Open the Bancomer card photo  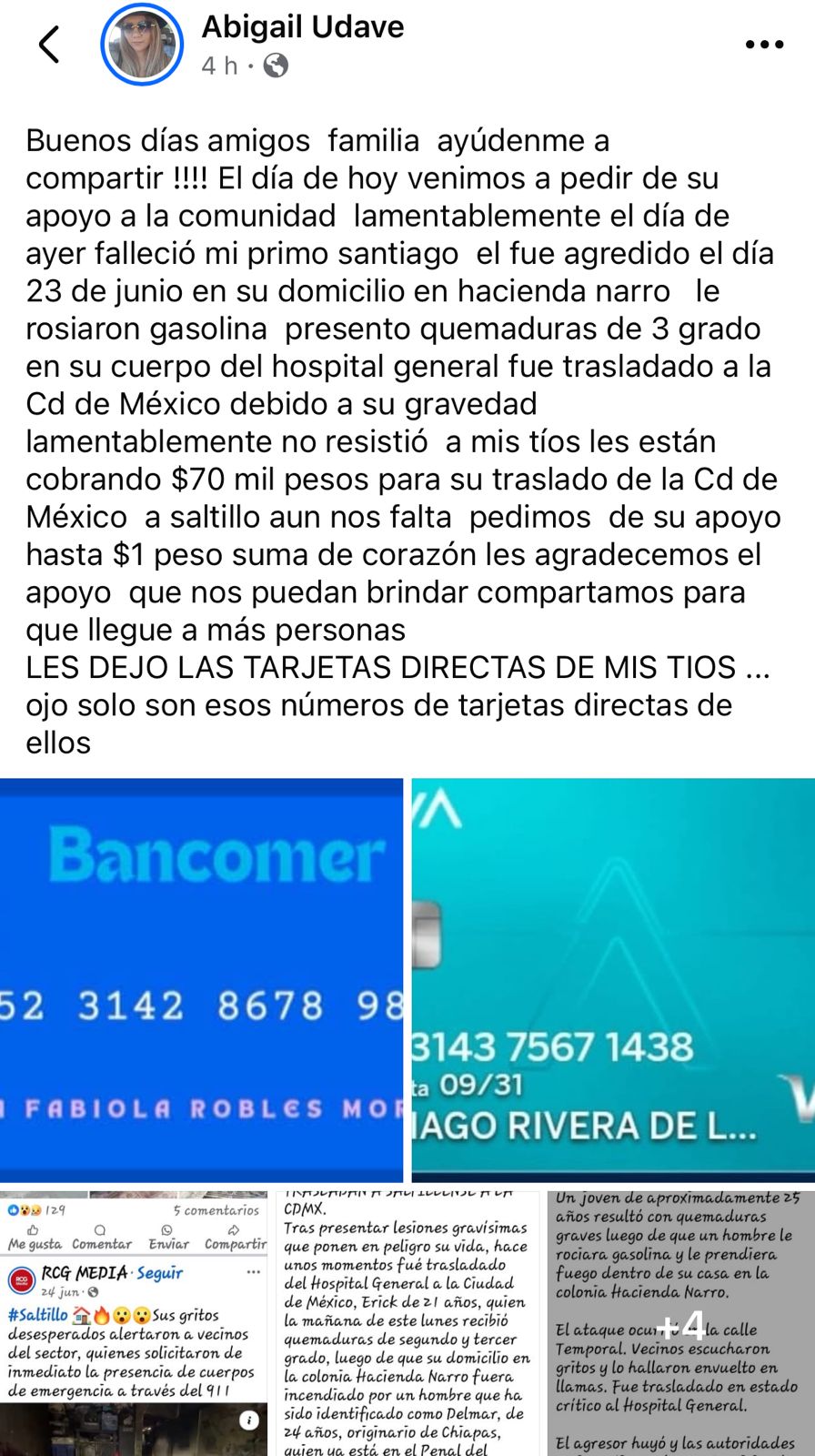click(x=201, y=979)
